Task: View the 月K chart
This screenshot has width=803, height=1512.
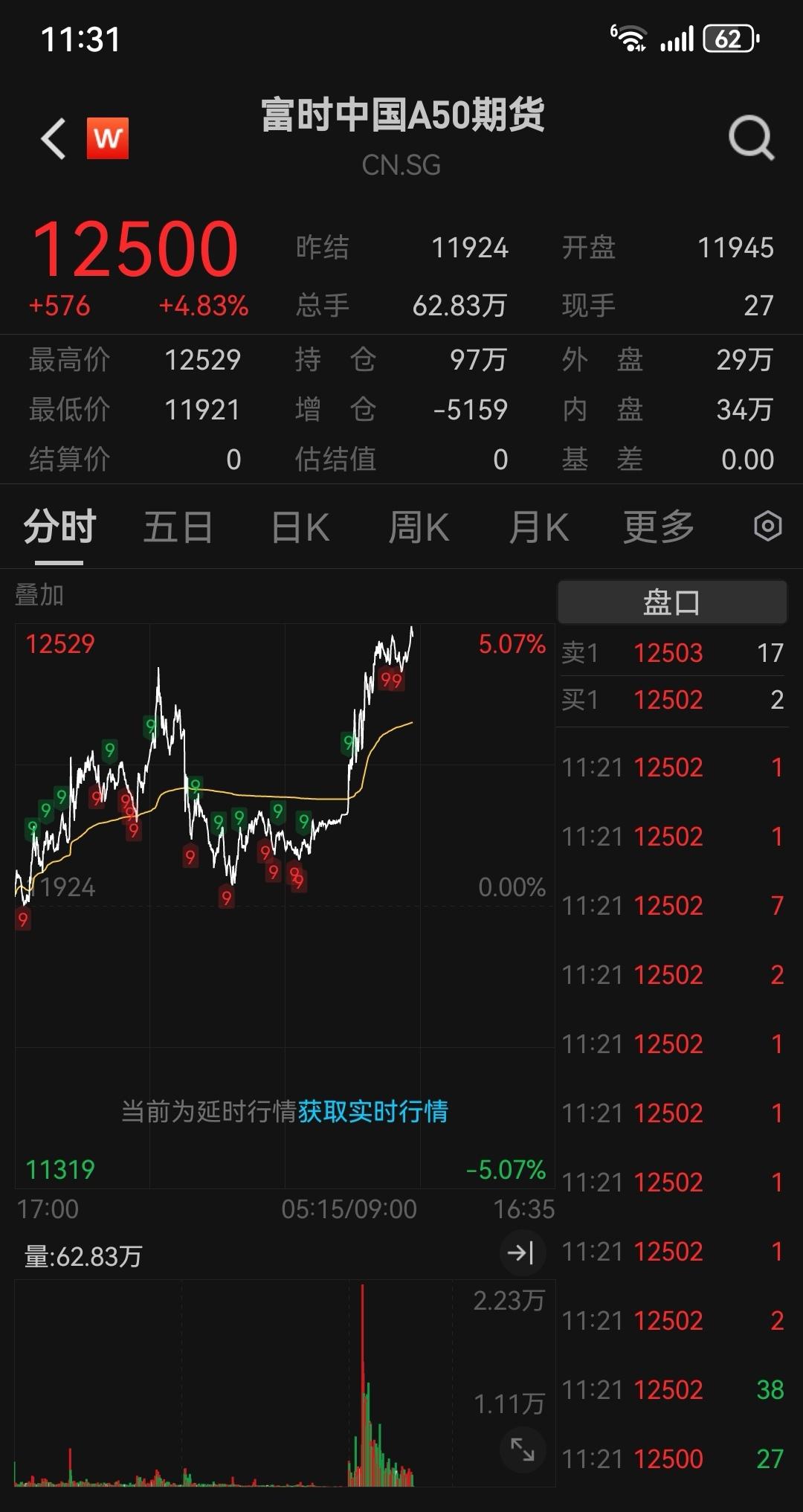Action: pos(538,528)
